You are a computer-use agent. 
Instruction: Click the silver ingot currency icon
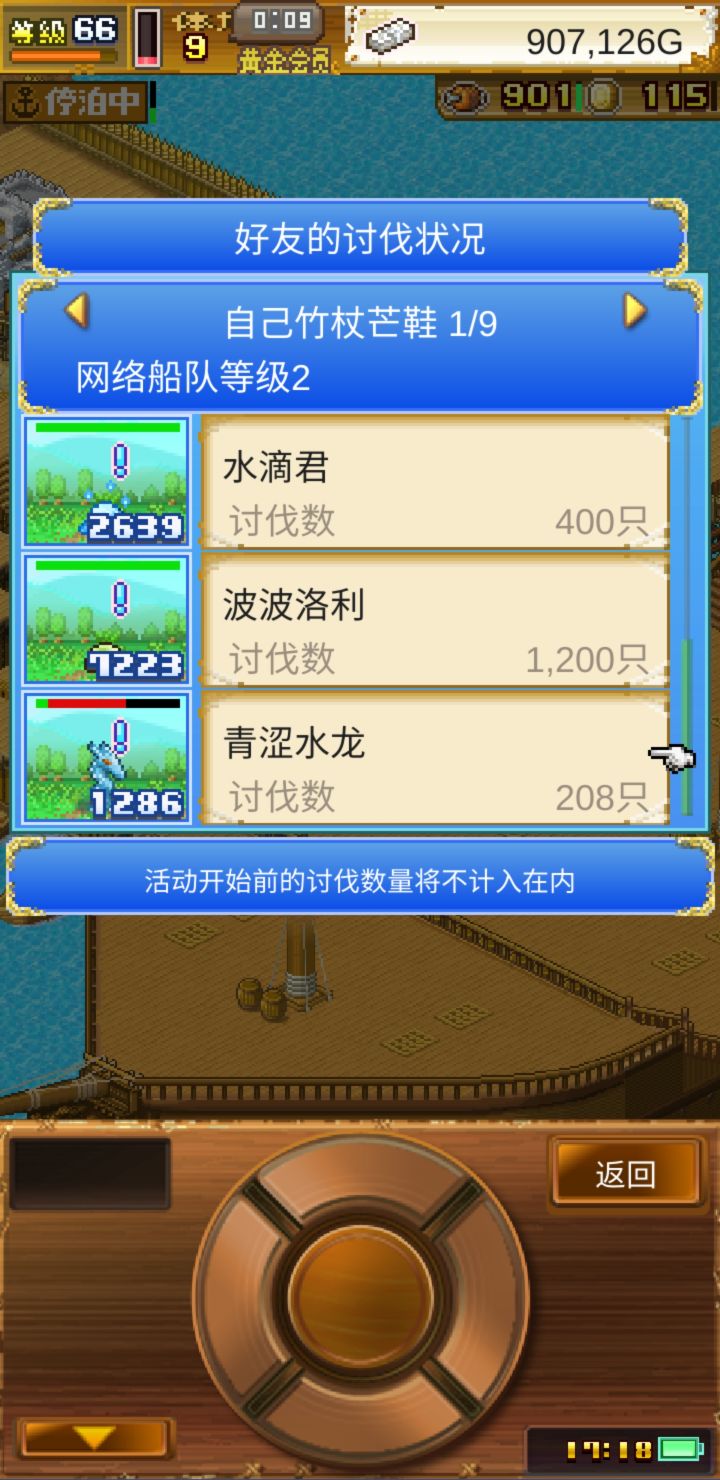[x=390, y=38]
